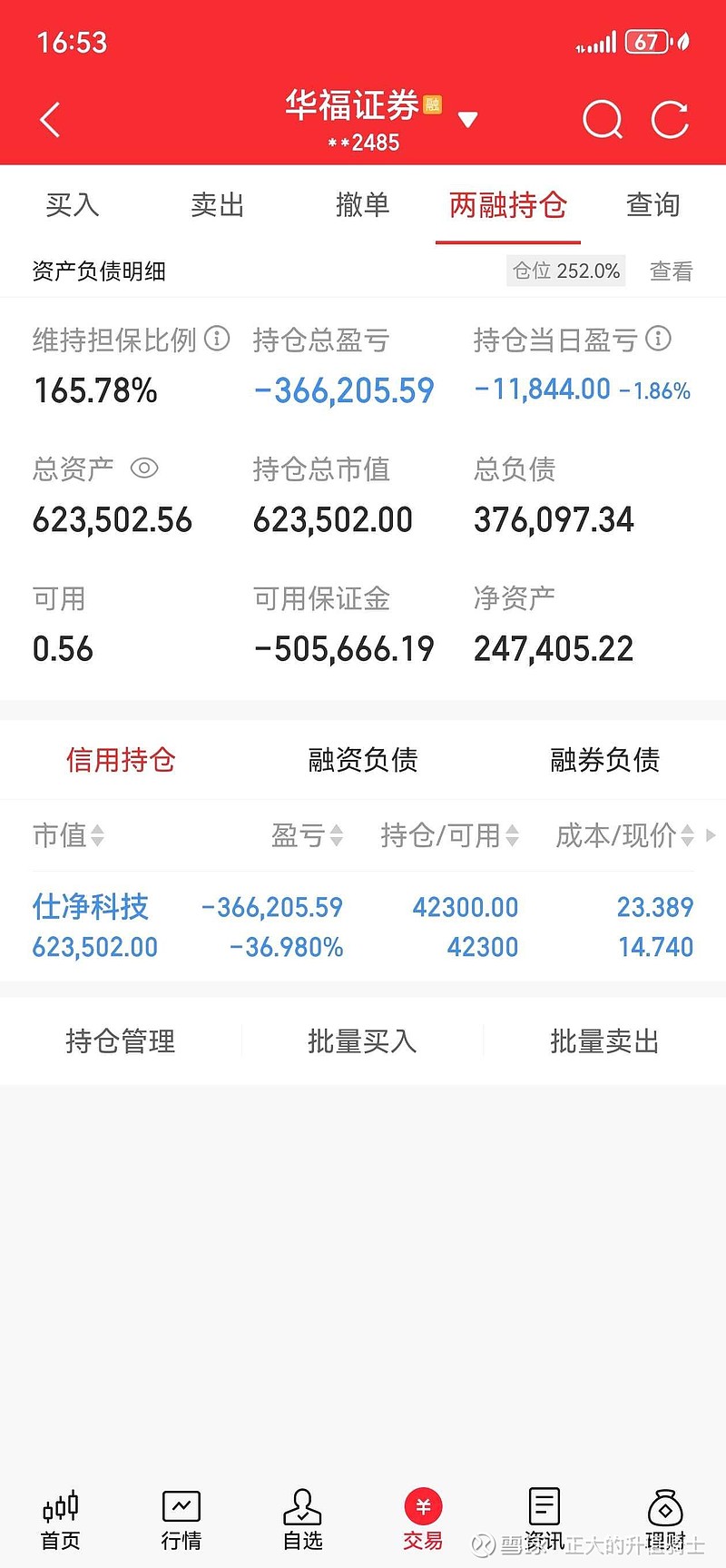Show info about 维持担保比例

(x=217, y=339)
